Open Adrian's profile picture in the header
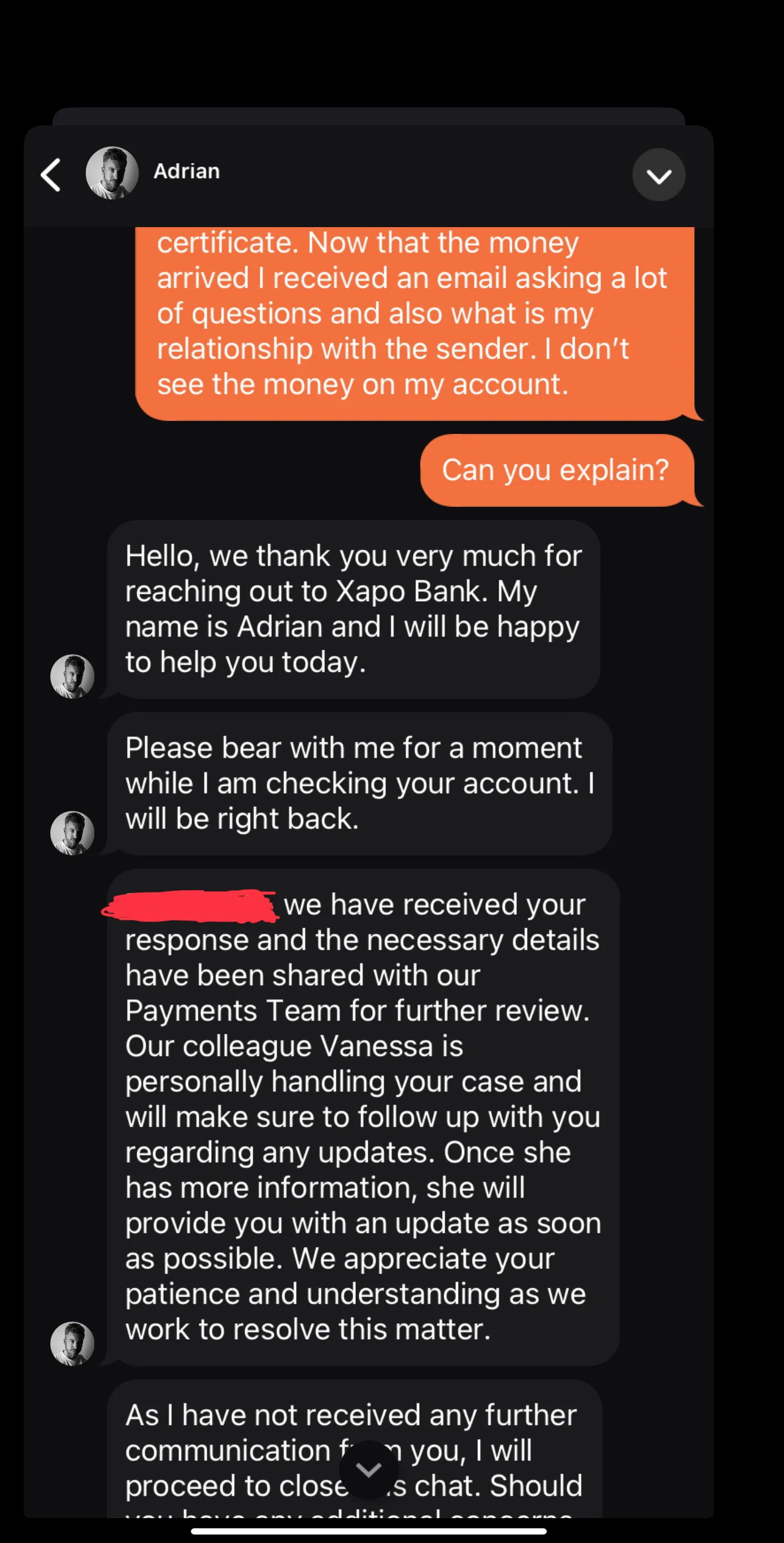This screenshot has width=784, height=1543. 112,173
